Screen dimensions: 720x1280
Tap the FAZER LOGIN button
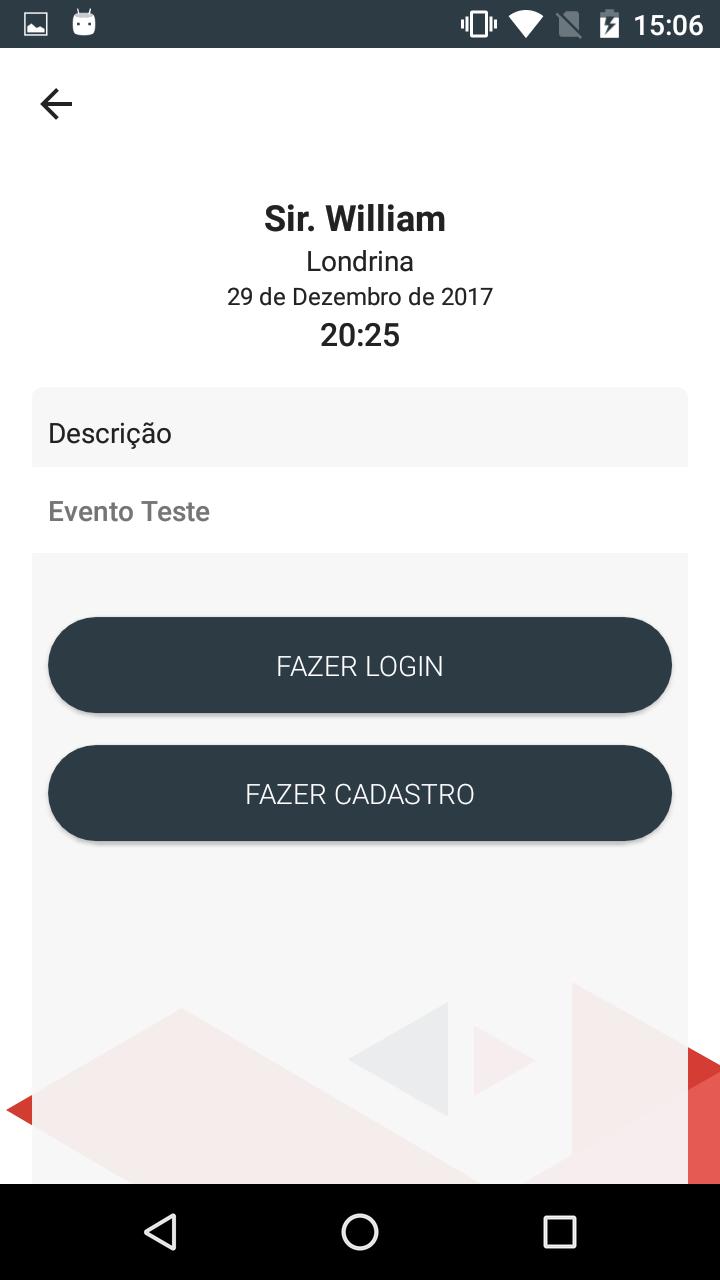click(x=360, y=665)
